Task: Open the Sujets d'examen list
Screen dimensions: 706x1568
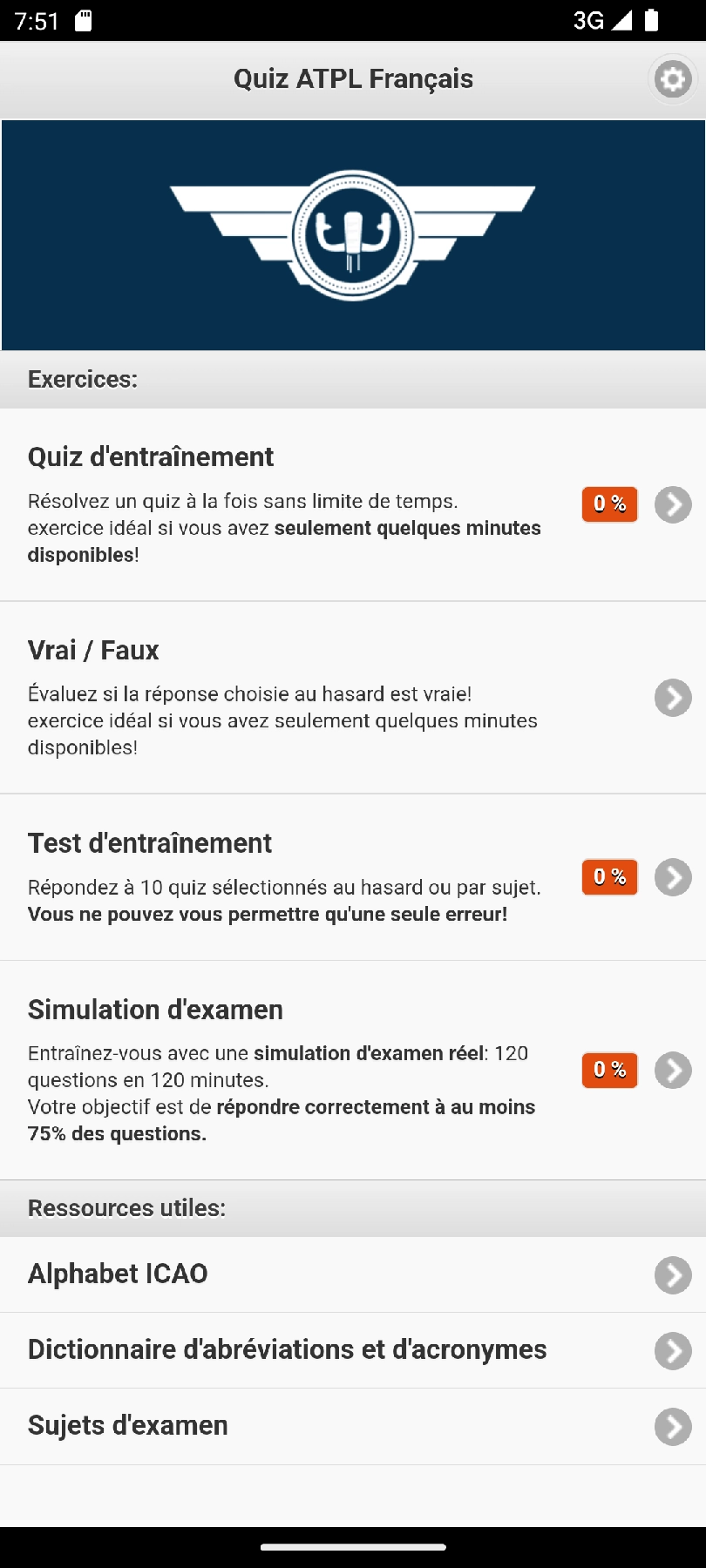Action: (x=353, y=1426)
